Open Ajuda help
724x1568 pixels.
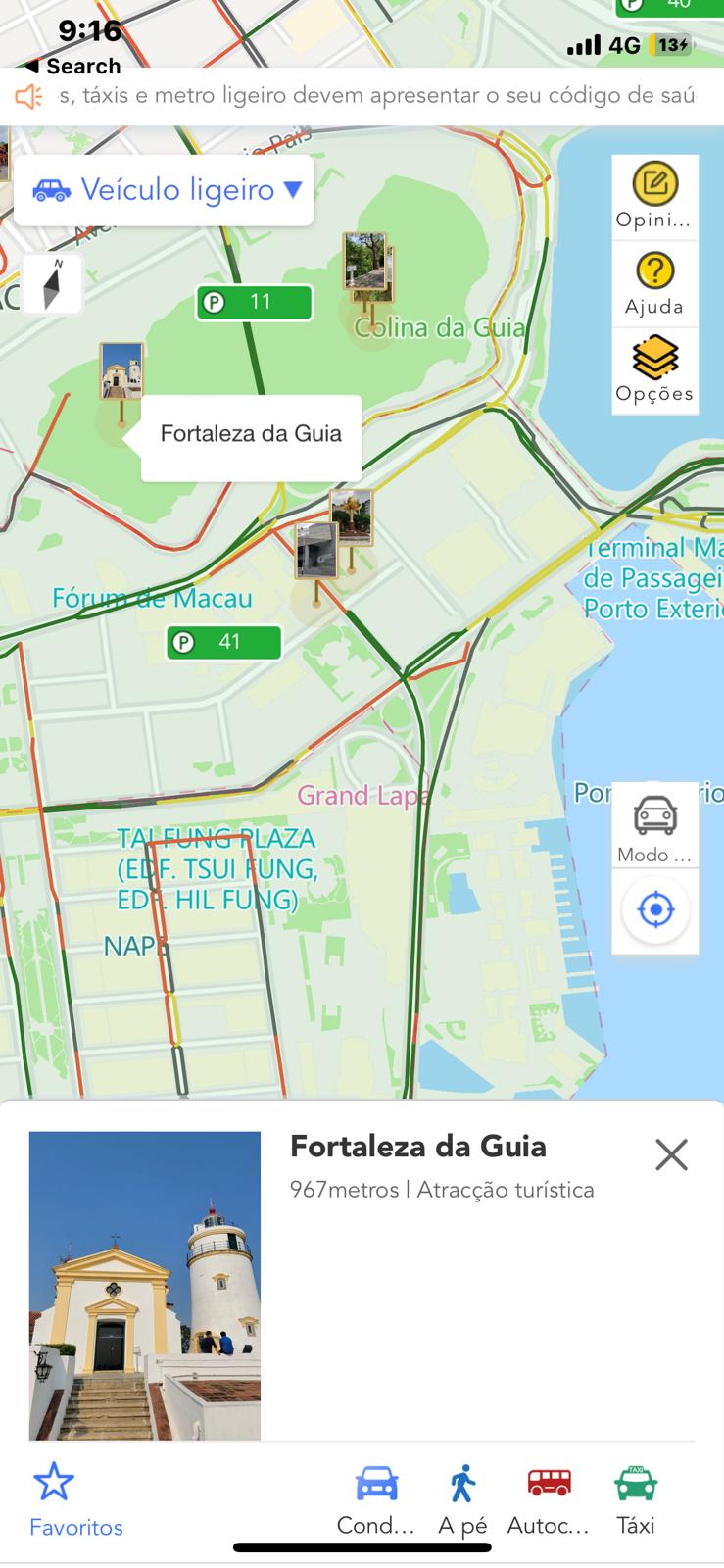654,284
